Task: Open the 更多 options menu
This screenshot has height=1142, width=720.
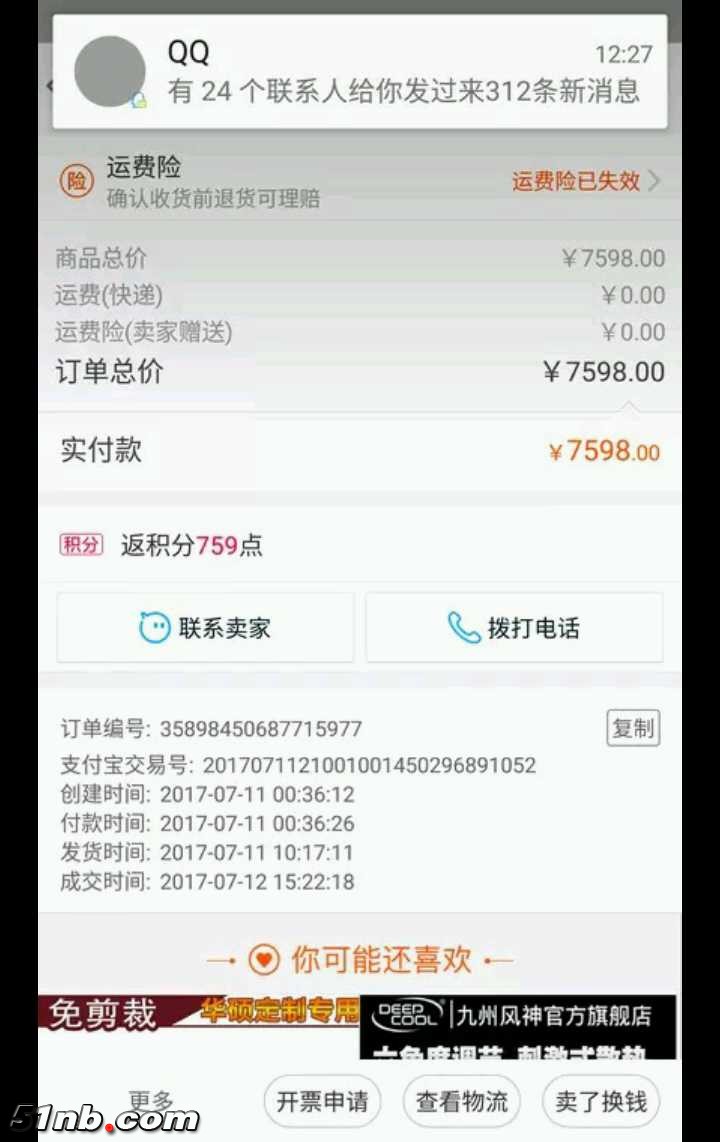Action: pyautogui.click(x=152, y=1100)
